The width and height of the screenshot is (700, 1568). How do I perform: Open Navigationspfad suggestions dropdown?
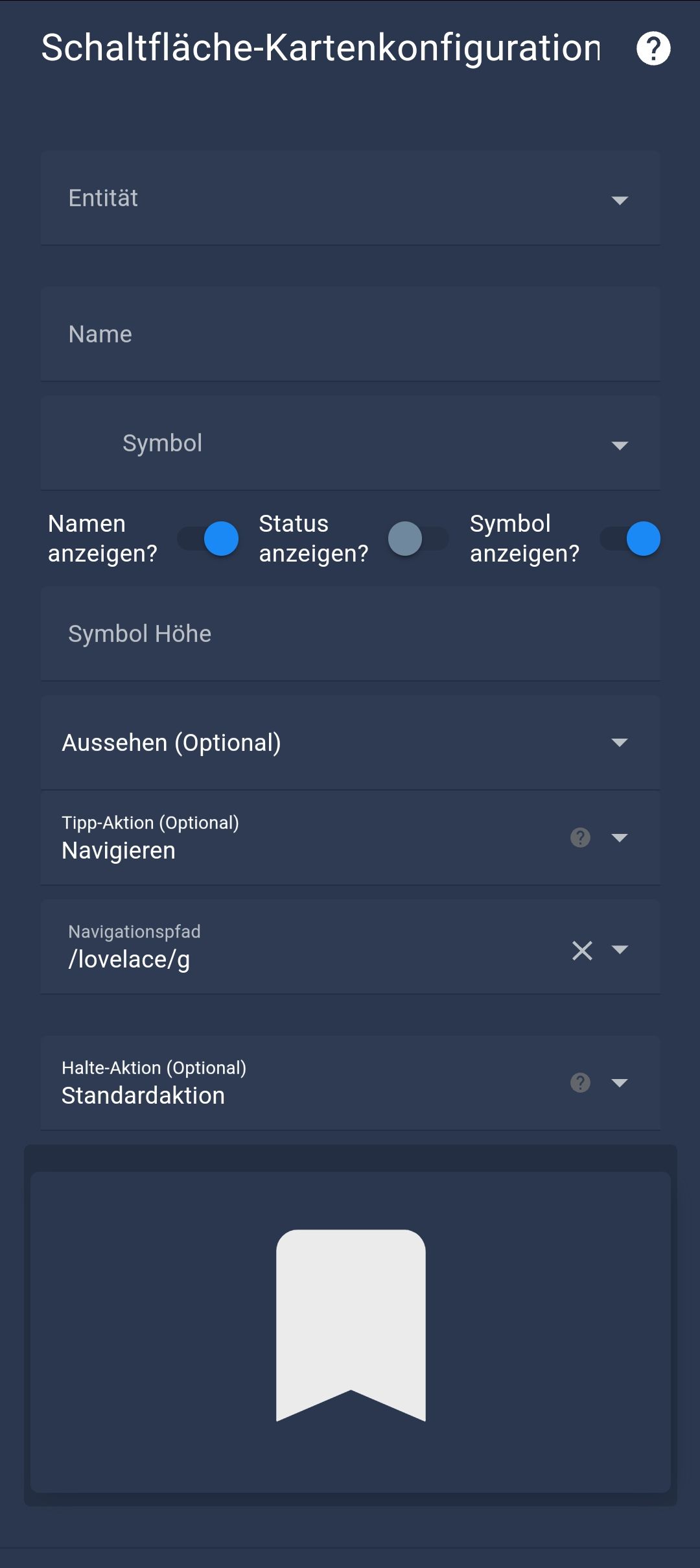pos(620,950)
